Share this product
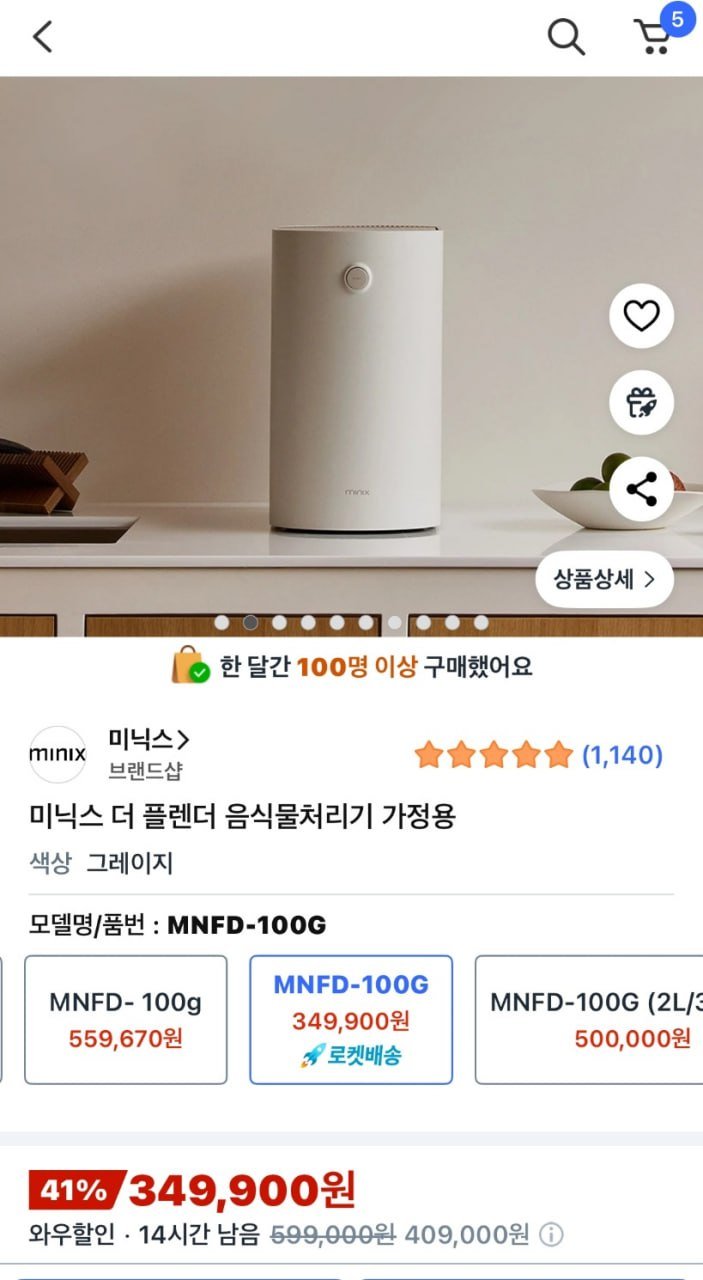This screenshot has height=1280, width=703. tap(641, 489)
